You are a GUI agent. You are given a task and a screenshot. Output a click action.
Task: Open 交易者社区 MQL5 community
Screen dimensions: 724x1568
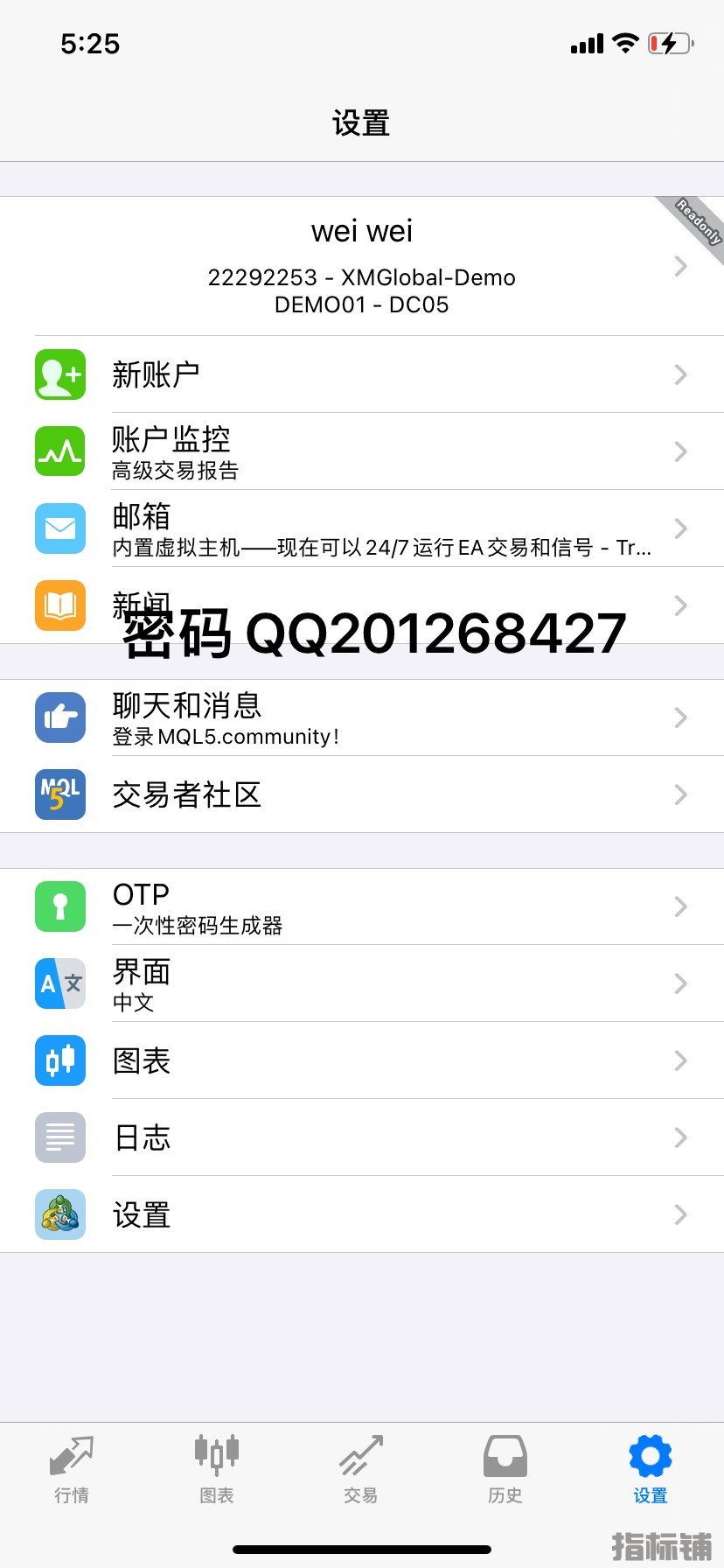click(x=361, y=794)
